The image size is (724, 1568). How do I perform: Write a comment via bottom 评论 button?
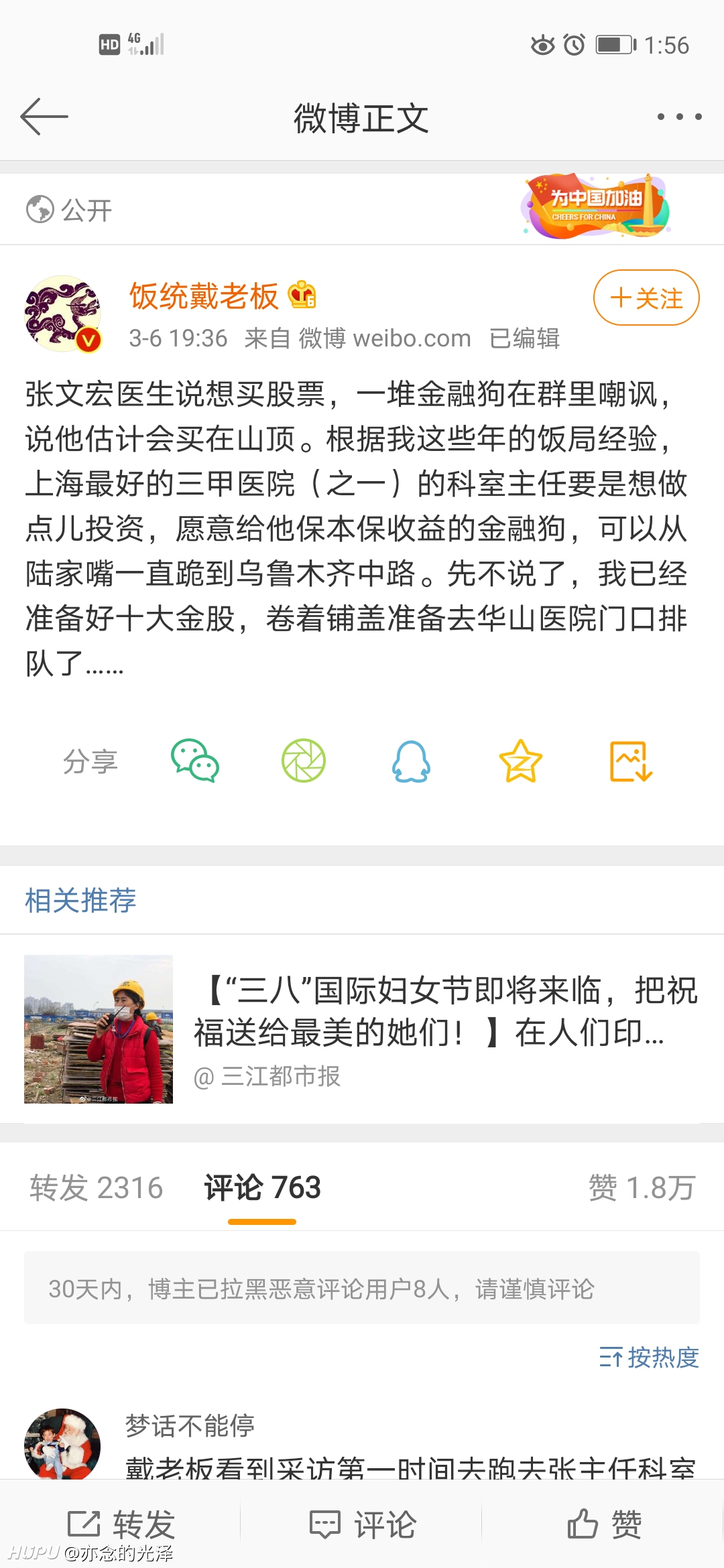[x=362, y=1524]
